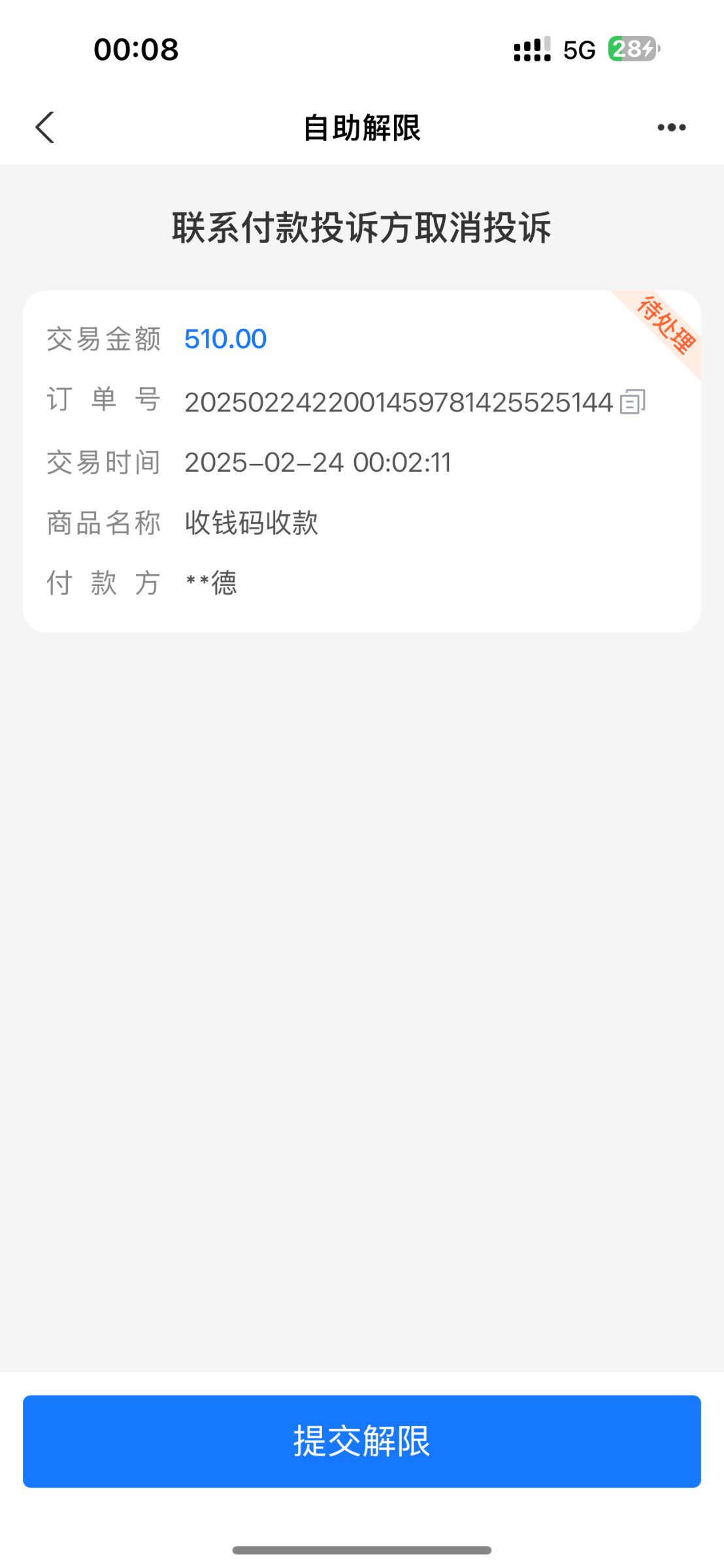Go back using the top-left arrow
The height and width of the screenshot is (1568, 724).
(44, 127)
